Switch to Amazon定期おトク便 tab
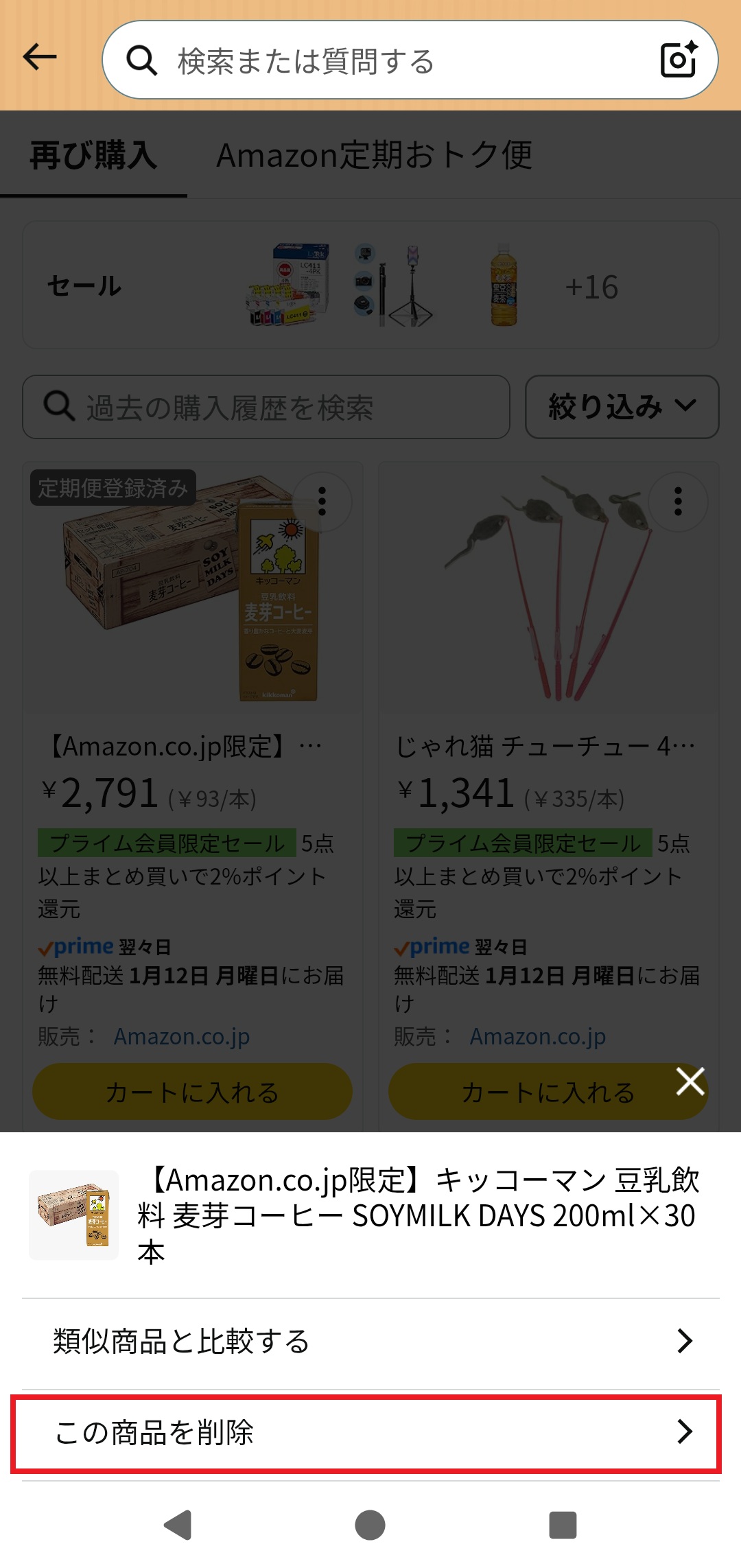741x1568 pixels. pos(374,155)
